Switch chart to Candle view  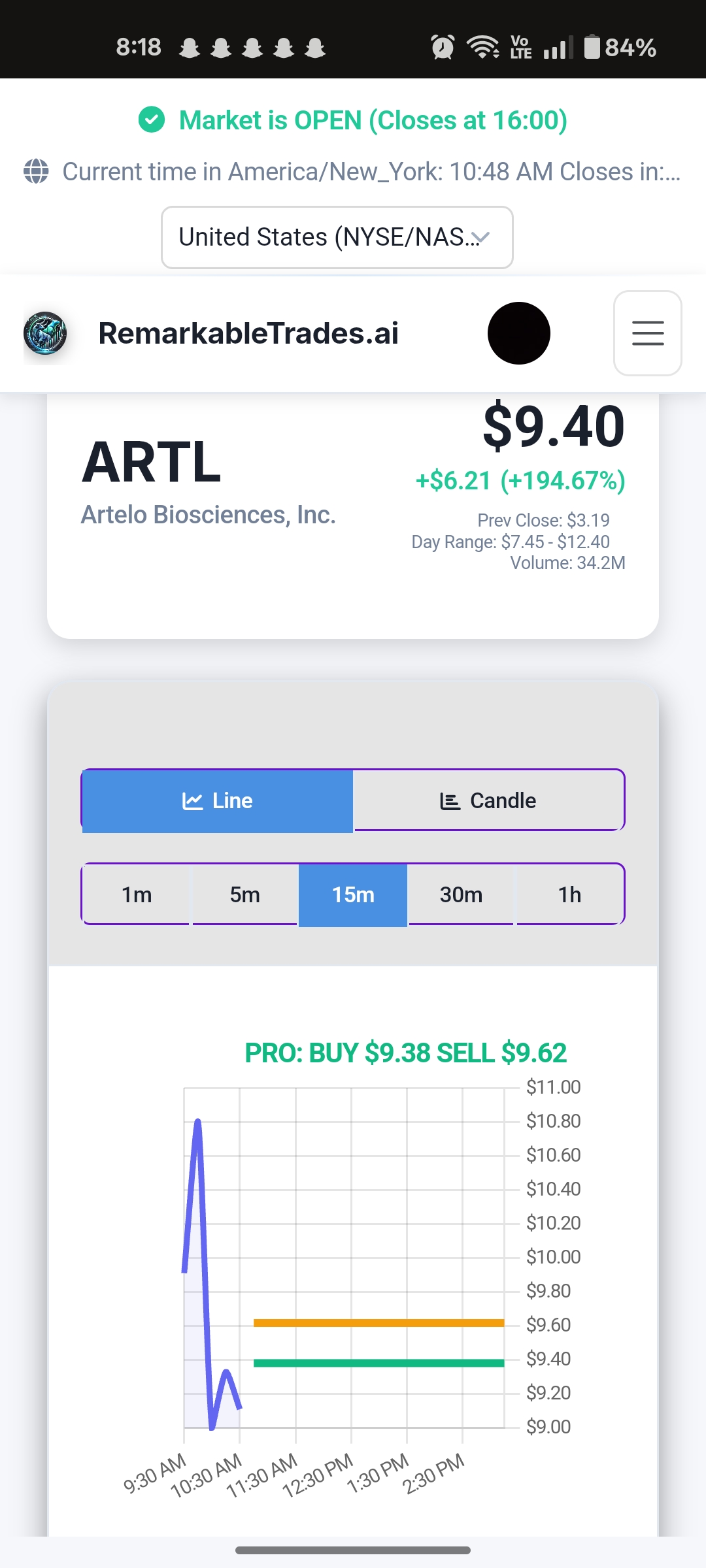tap(489, 801)
